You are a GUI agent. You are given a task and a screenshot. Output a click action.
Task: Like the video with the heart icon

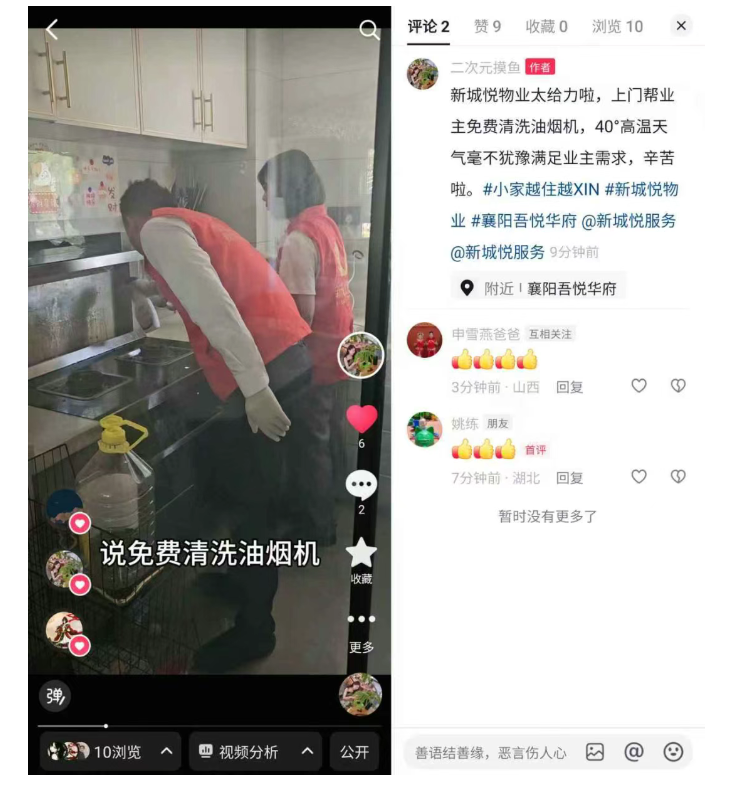click(361, 419)
